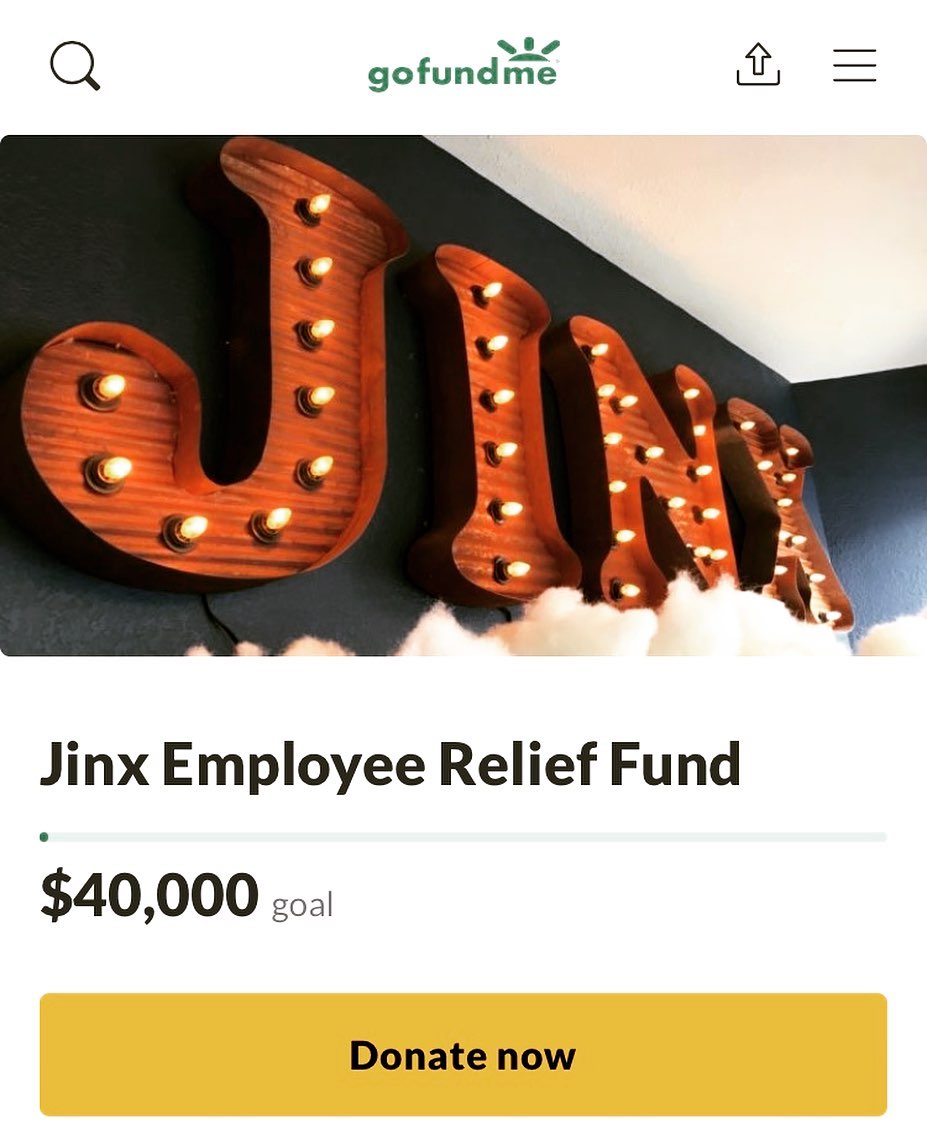Open the search icon
The height and width of the screenshot is (1145, 927).
point(75,66)
